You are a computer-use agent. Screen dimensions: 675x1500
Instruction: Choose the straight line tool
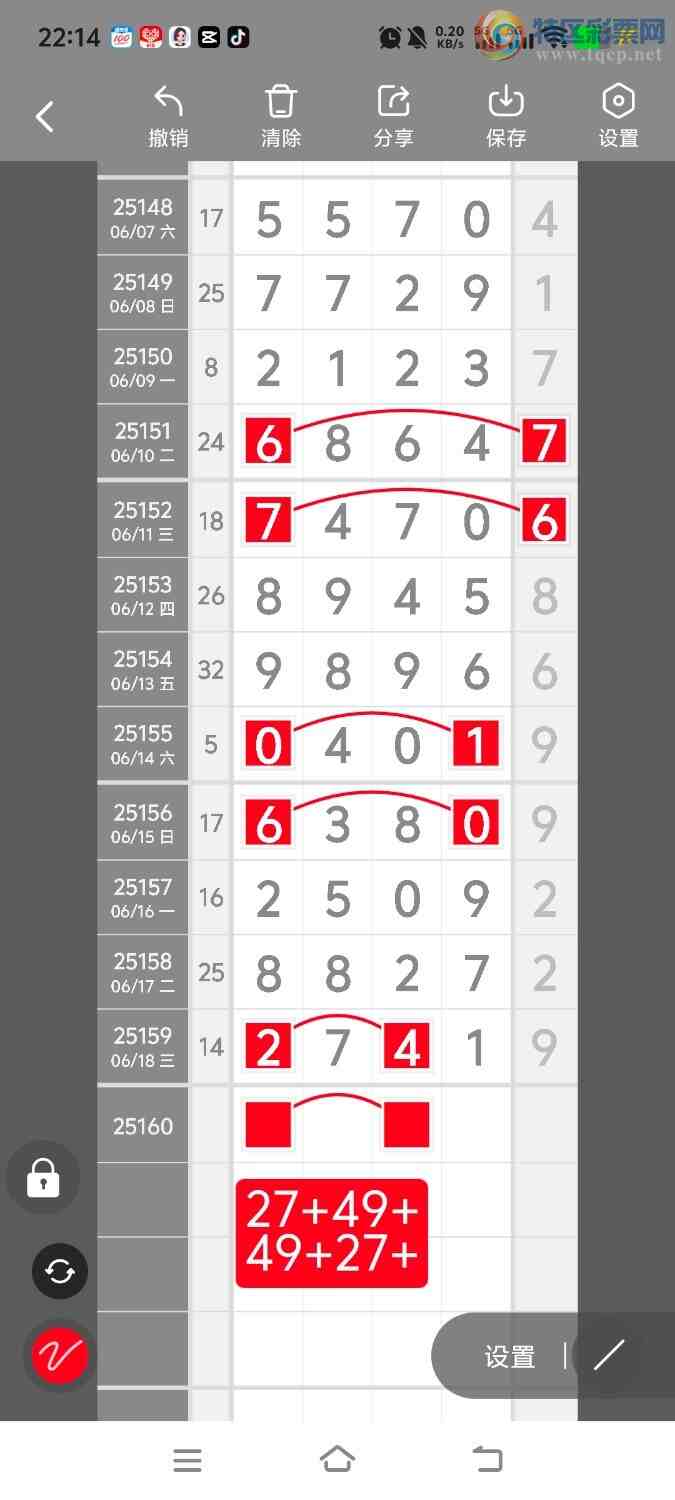point(608,1356)
